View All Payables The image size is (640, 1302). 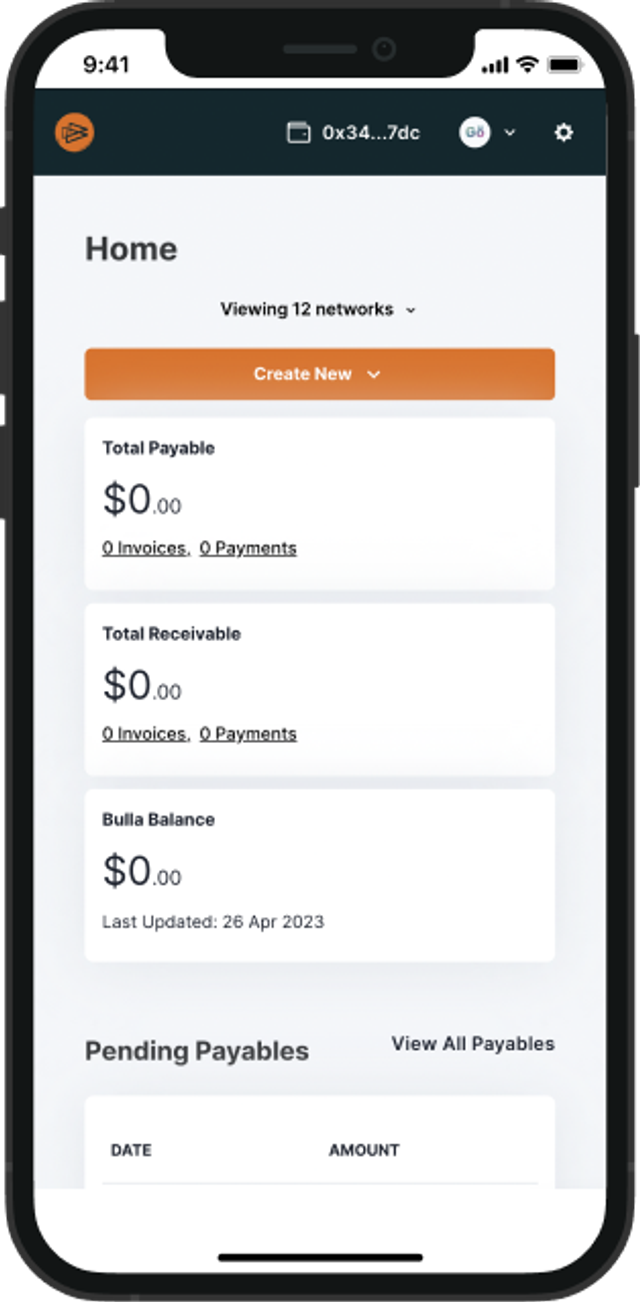point(473,1044)
